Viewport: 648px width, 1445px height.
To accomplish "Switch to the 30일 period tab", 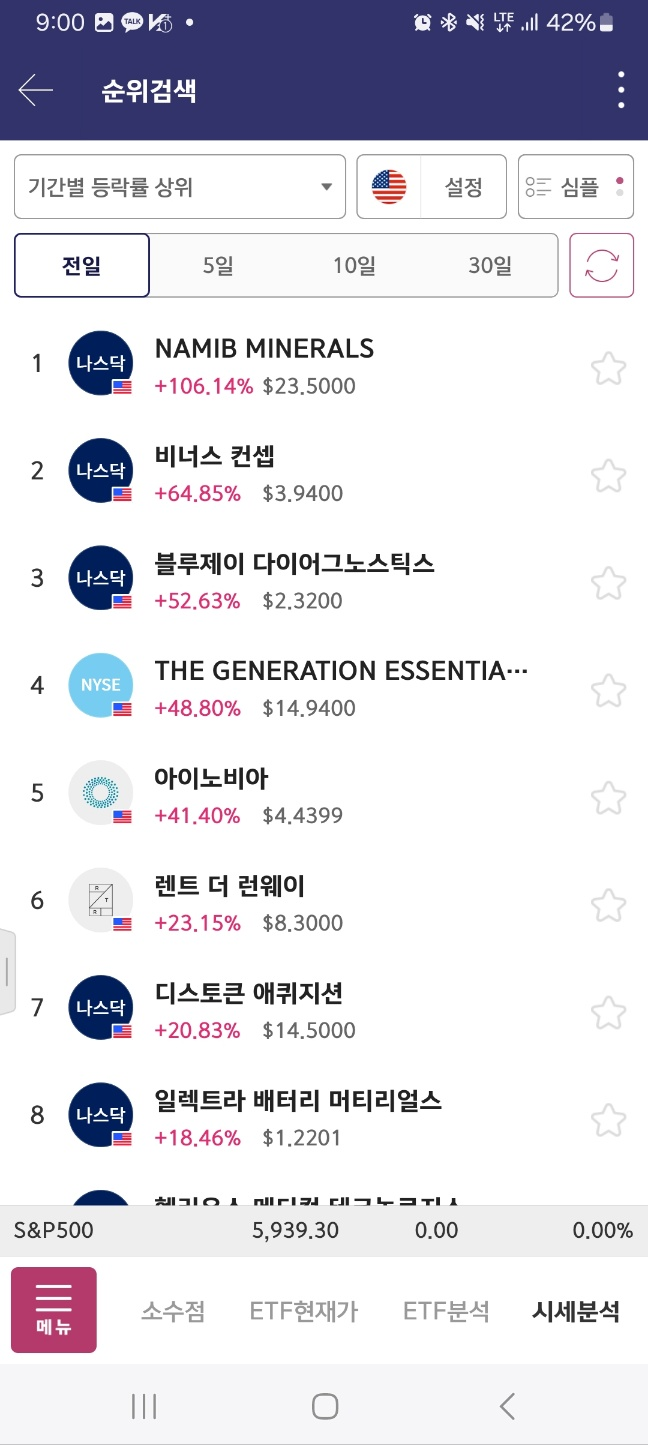I will click(490, 266).
